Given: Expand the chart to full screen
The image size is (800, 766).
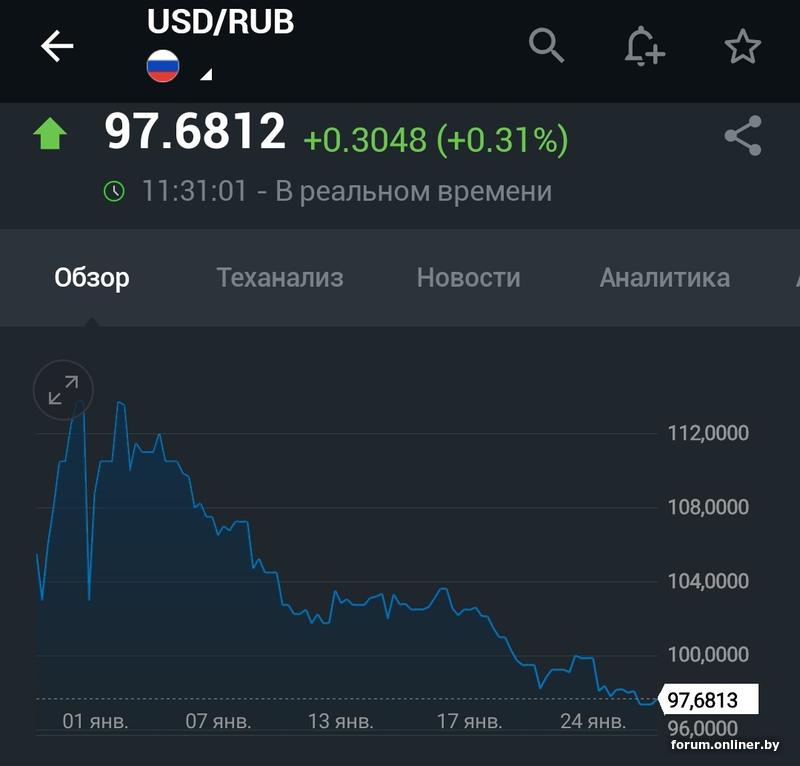Looking at the screenshot, I should (63, 389).
